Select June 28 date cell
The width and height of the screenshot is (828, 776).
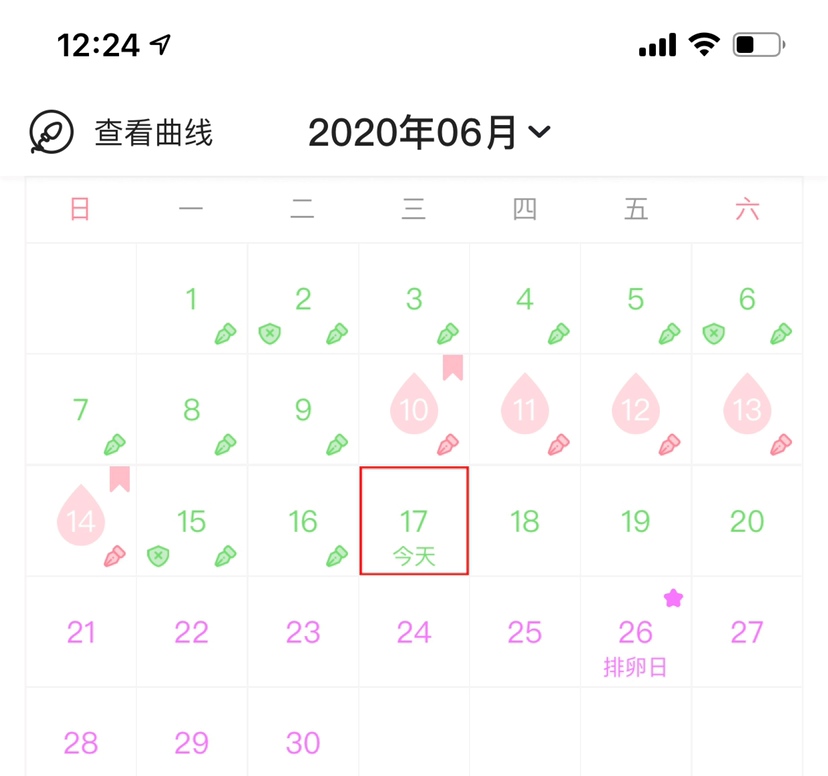click(81, 742)
